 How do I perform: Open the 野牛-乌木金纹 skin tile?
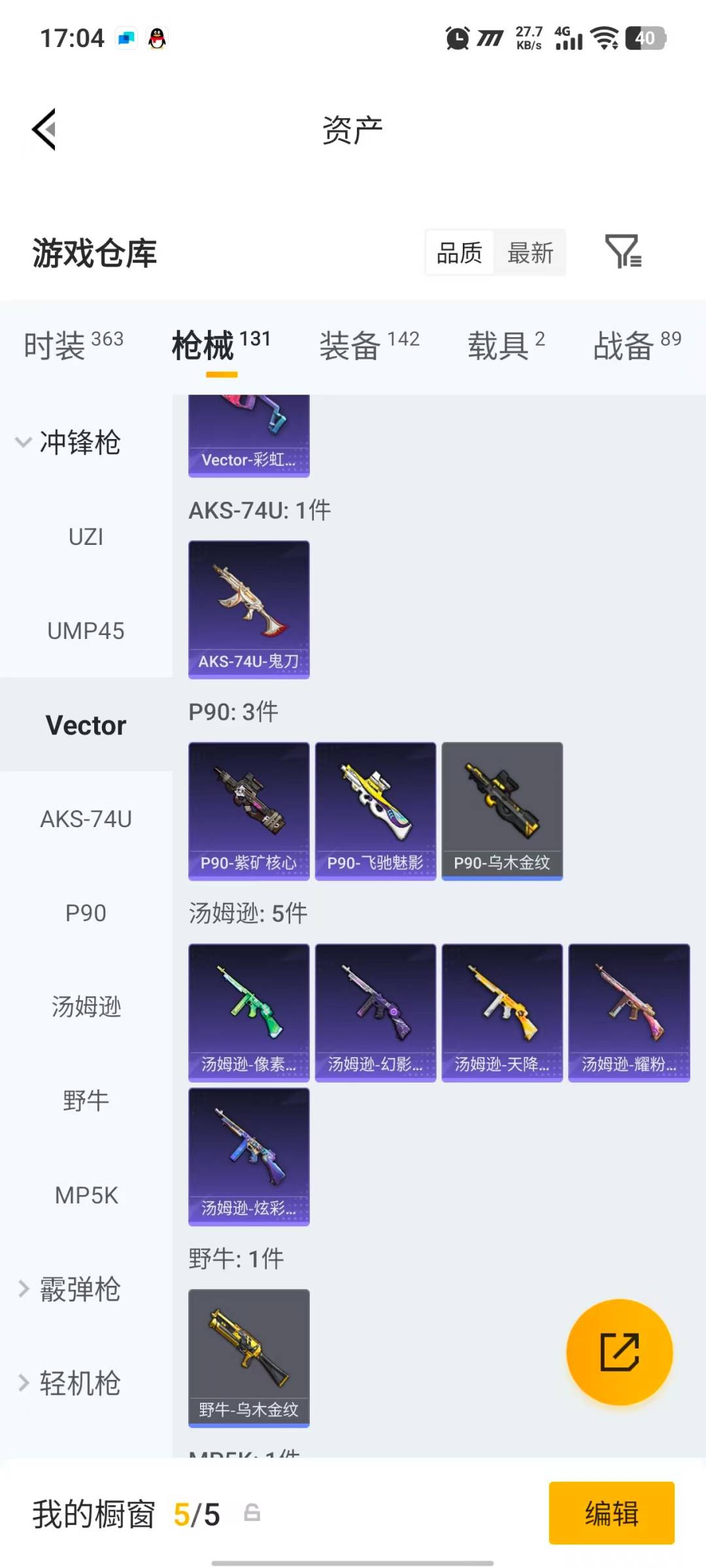[x=248, y=1358]
